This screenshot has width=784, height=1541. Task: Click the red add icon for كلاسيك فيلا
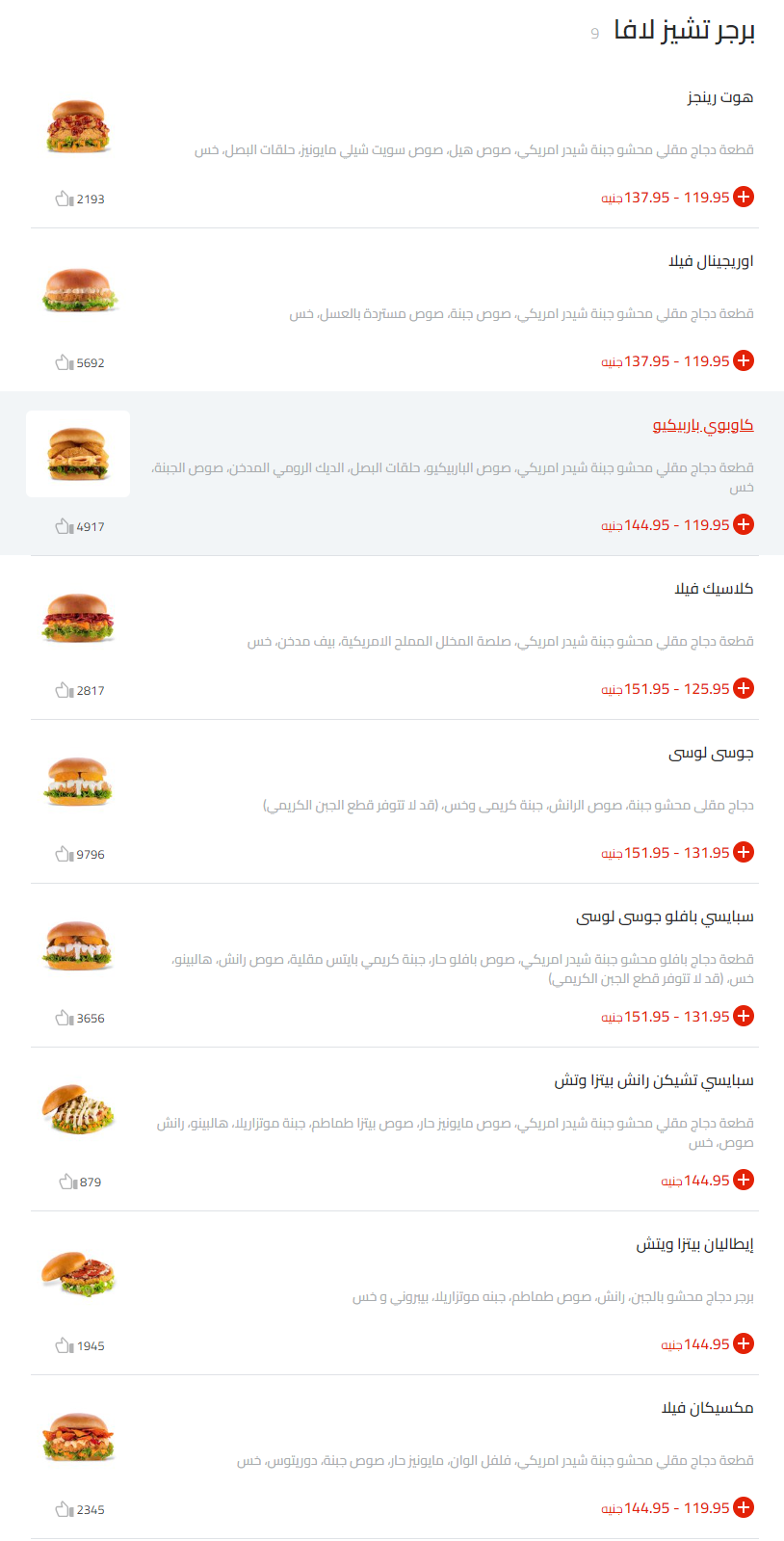click(743, 688)
